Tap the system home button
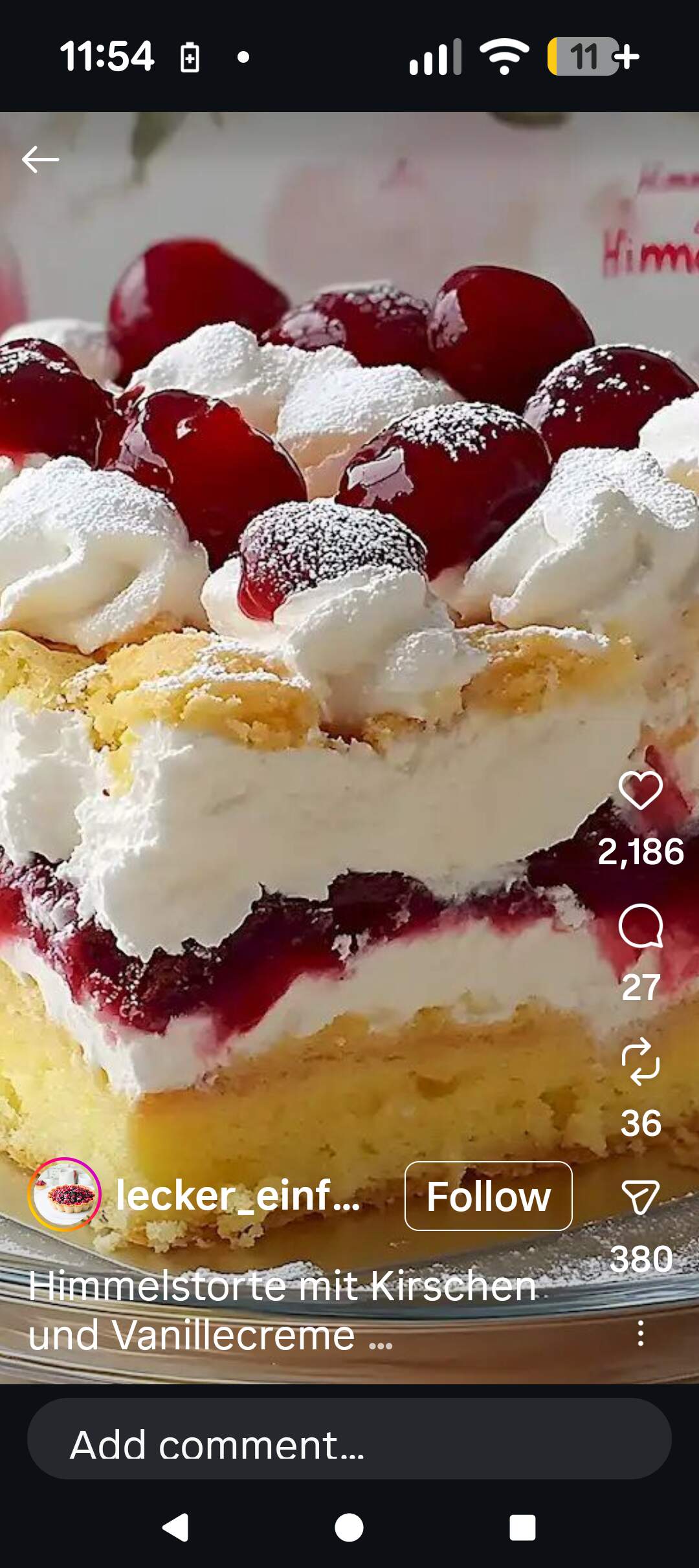The height and width of the screenshot is (1568, 699). [x=349, y=1528]
